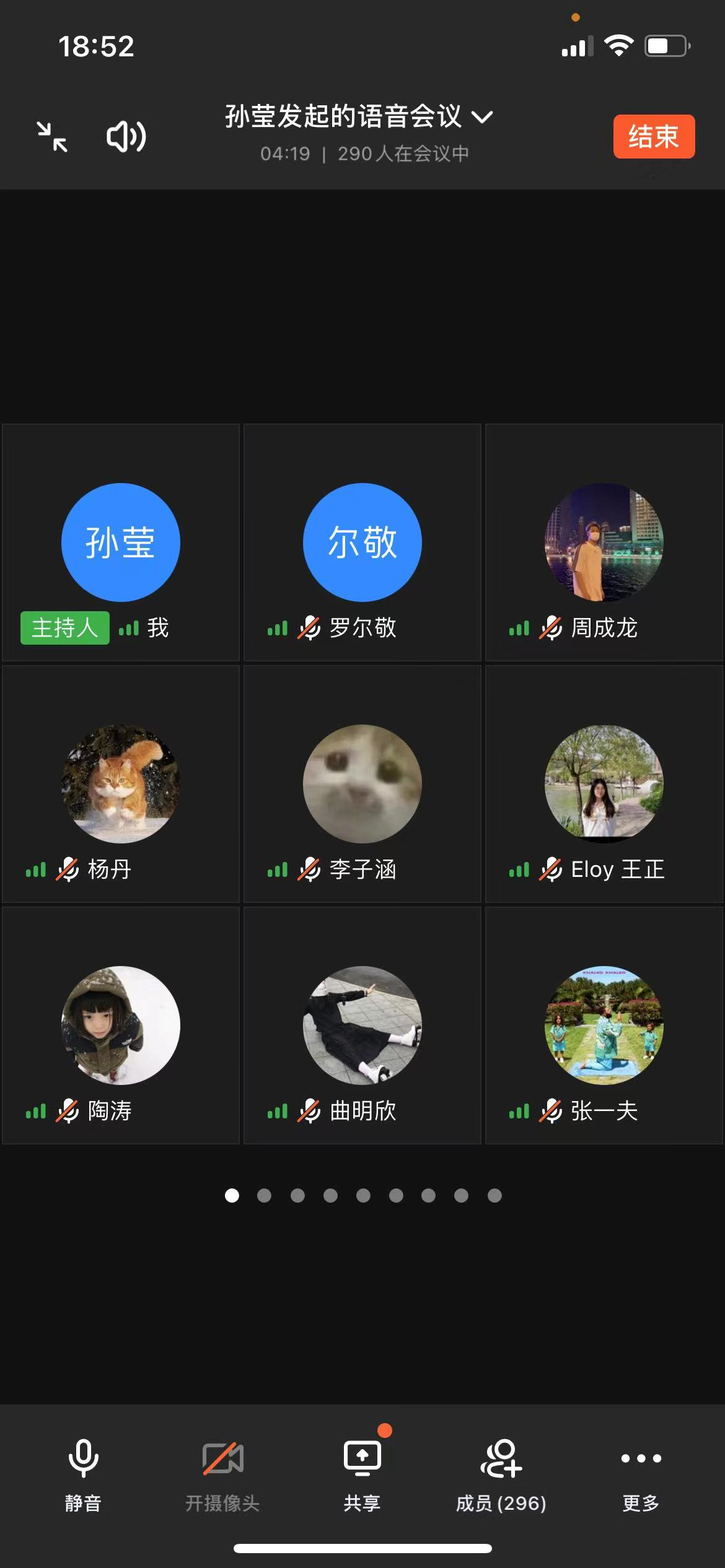Select 陶涛's participant tile
The image size is (725, 1568).
[121, 1026]
